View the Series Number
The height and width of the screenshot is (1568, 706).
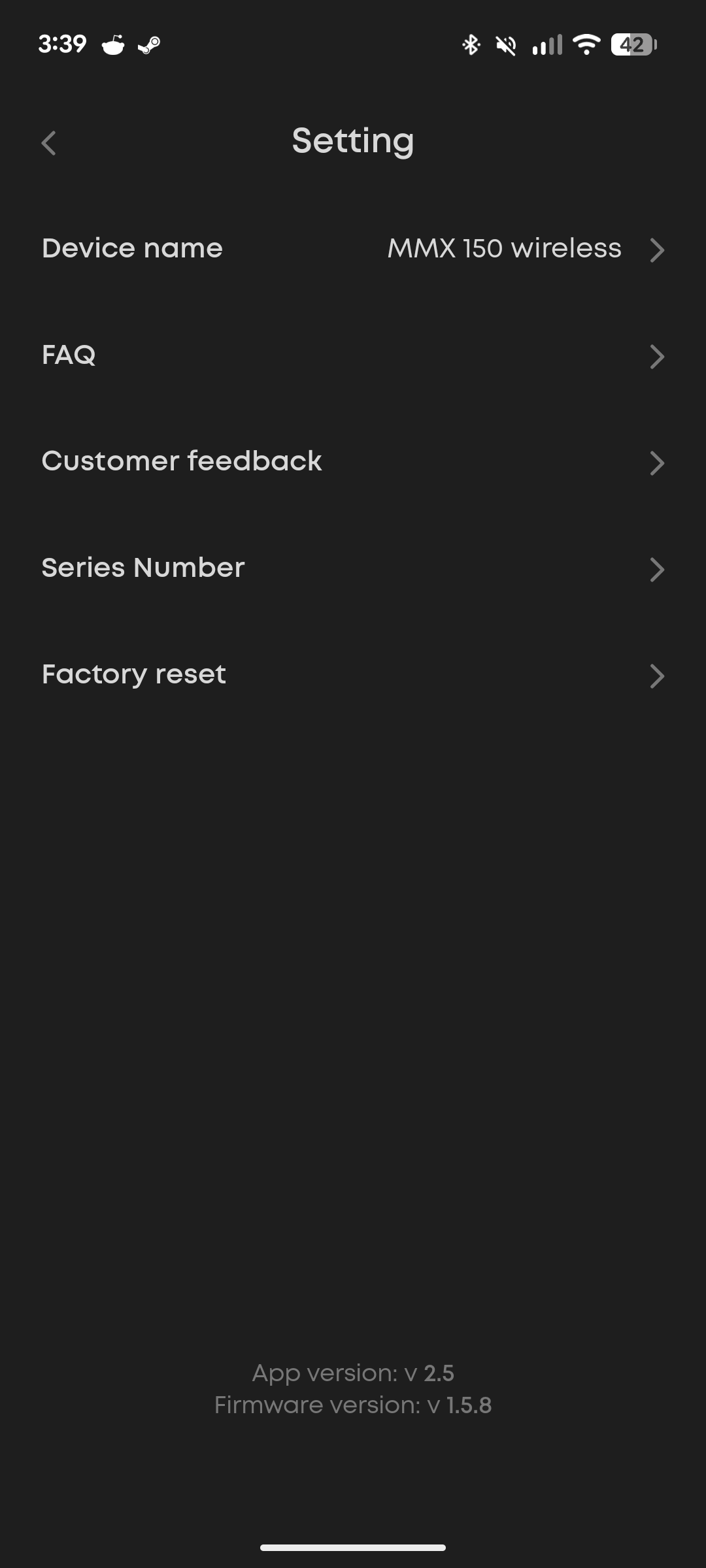click(x=353, y=568)
